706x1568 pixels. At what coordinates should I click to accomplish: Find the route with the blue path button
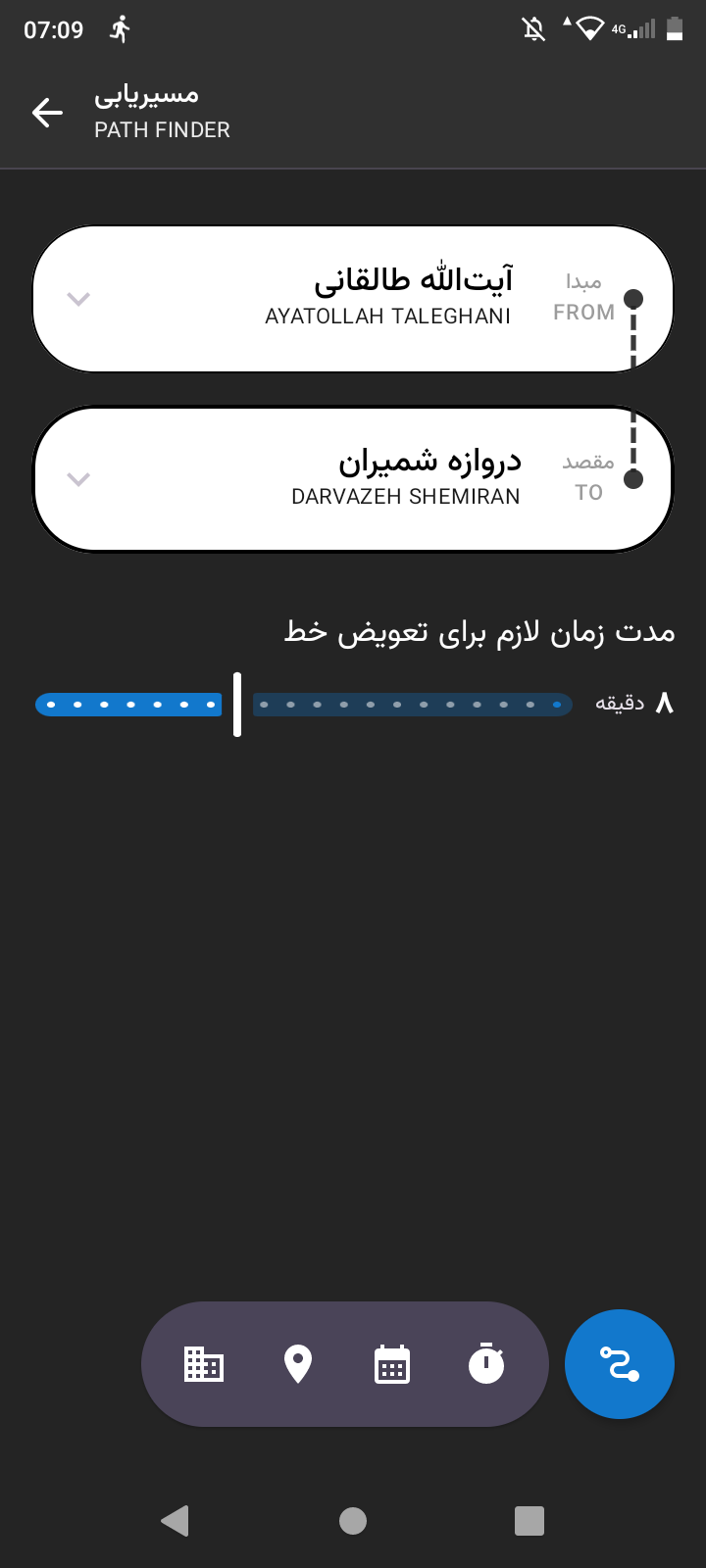pyautogui.click(x=620, y=1363)
